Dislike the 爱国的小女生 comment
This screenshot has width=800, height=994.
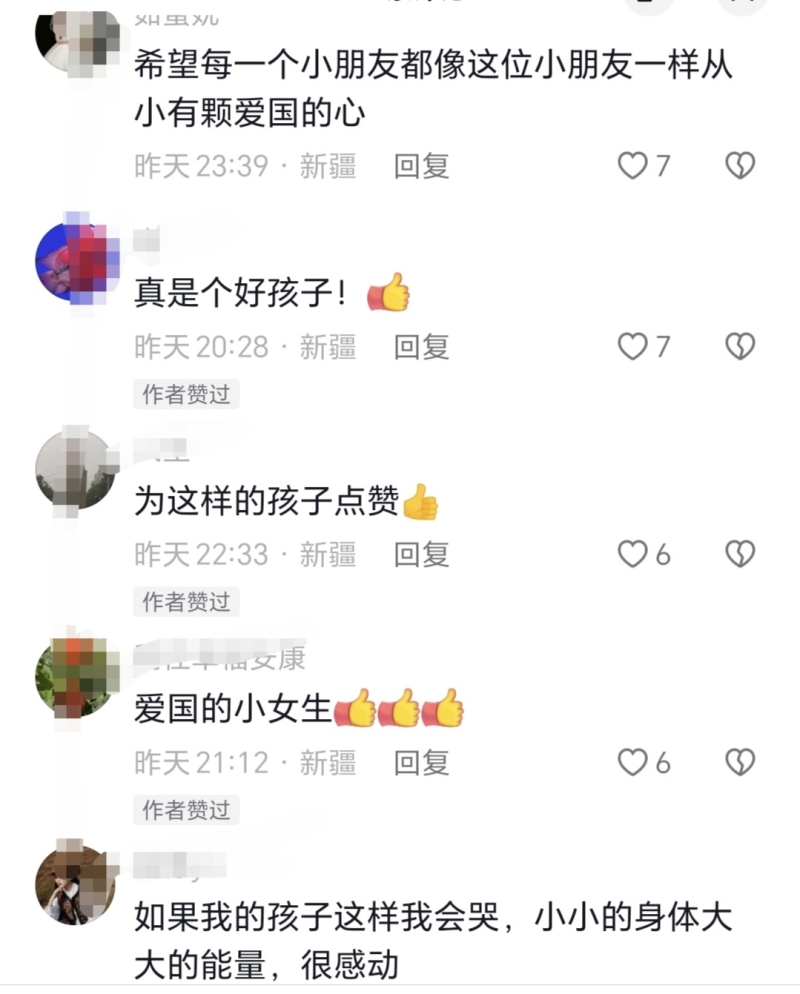[x=739, y=762]
